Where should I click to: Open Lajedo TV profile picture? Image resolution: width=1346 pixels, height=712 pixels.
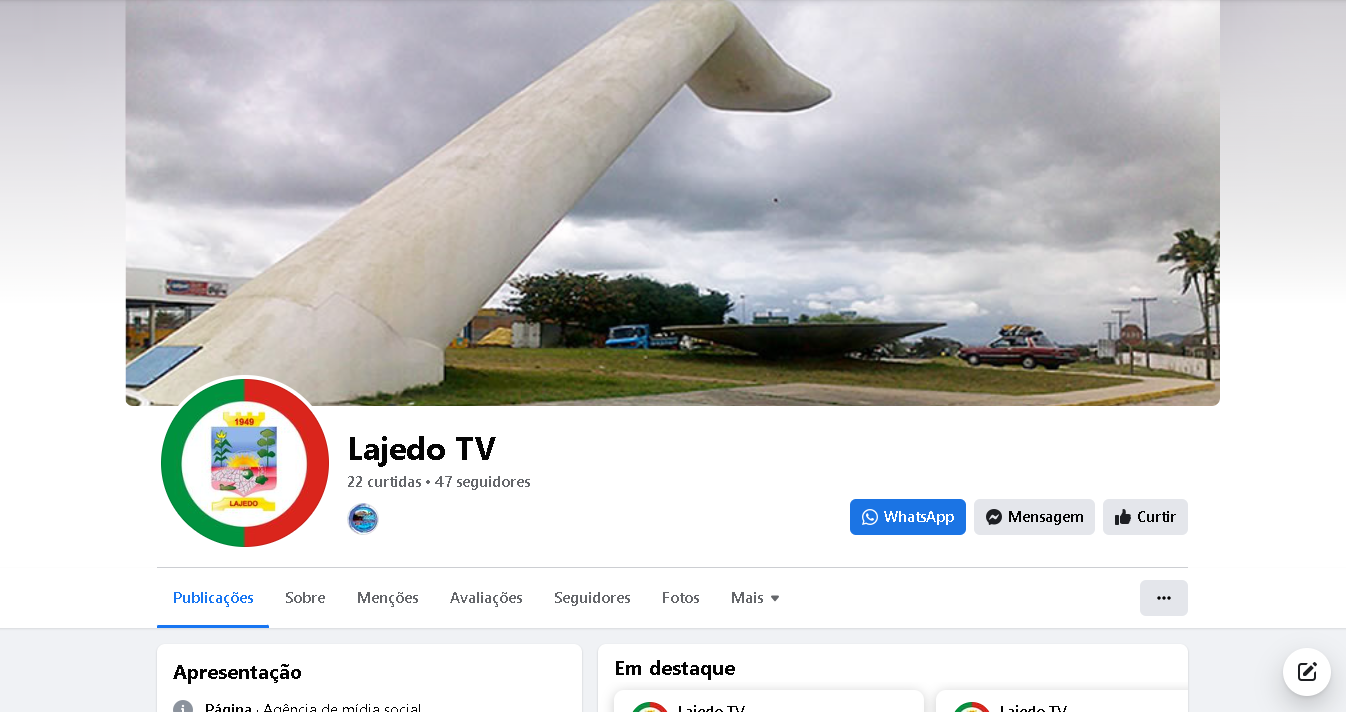(245, 462)
